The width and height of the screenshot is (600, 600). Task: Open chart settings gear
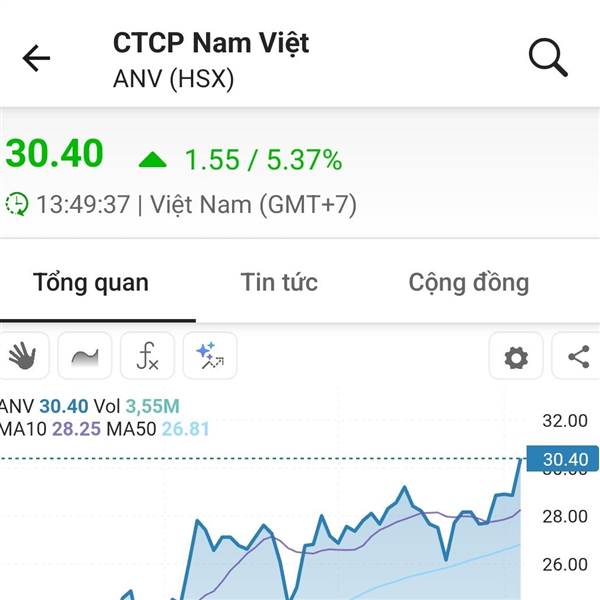click(x=516, y=356)
